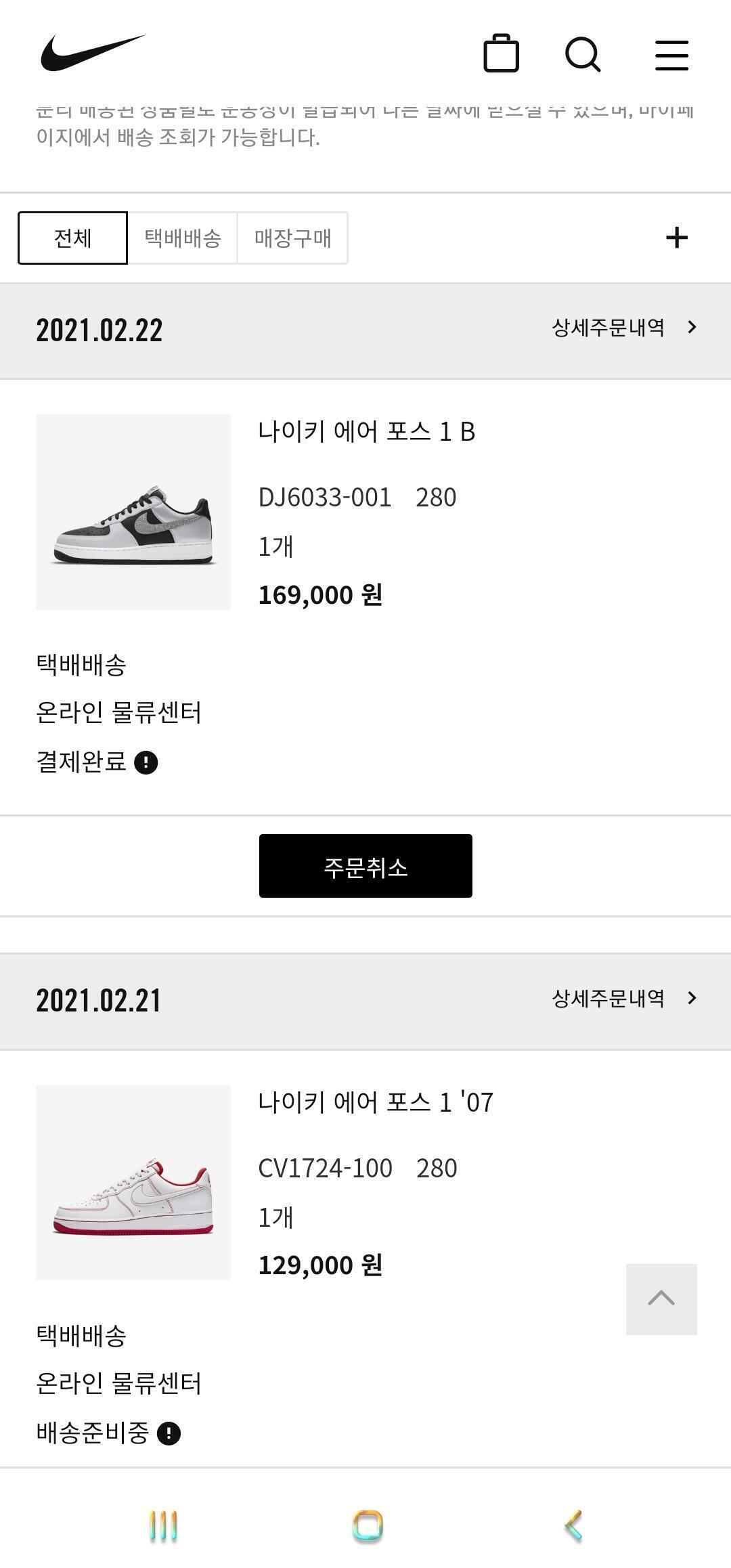
Task: Switch to the 매장구매 tab
Action: point(292,238)
